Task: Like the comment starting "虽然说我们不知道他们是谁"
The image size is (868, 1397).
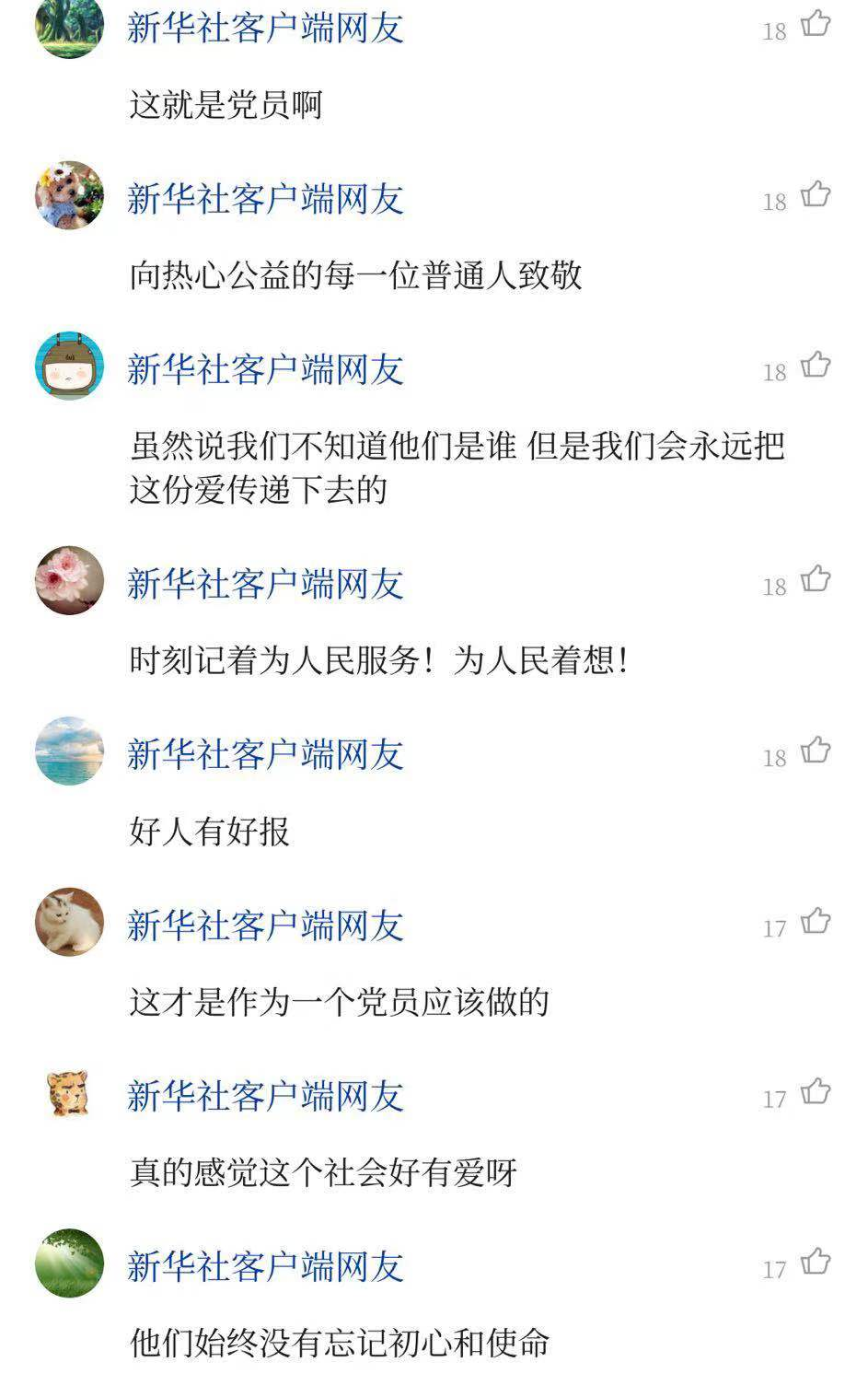Action: click(816, 365)
